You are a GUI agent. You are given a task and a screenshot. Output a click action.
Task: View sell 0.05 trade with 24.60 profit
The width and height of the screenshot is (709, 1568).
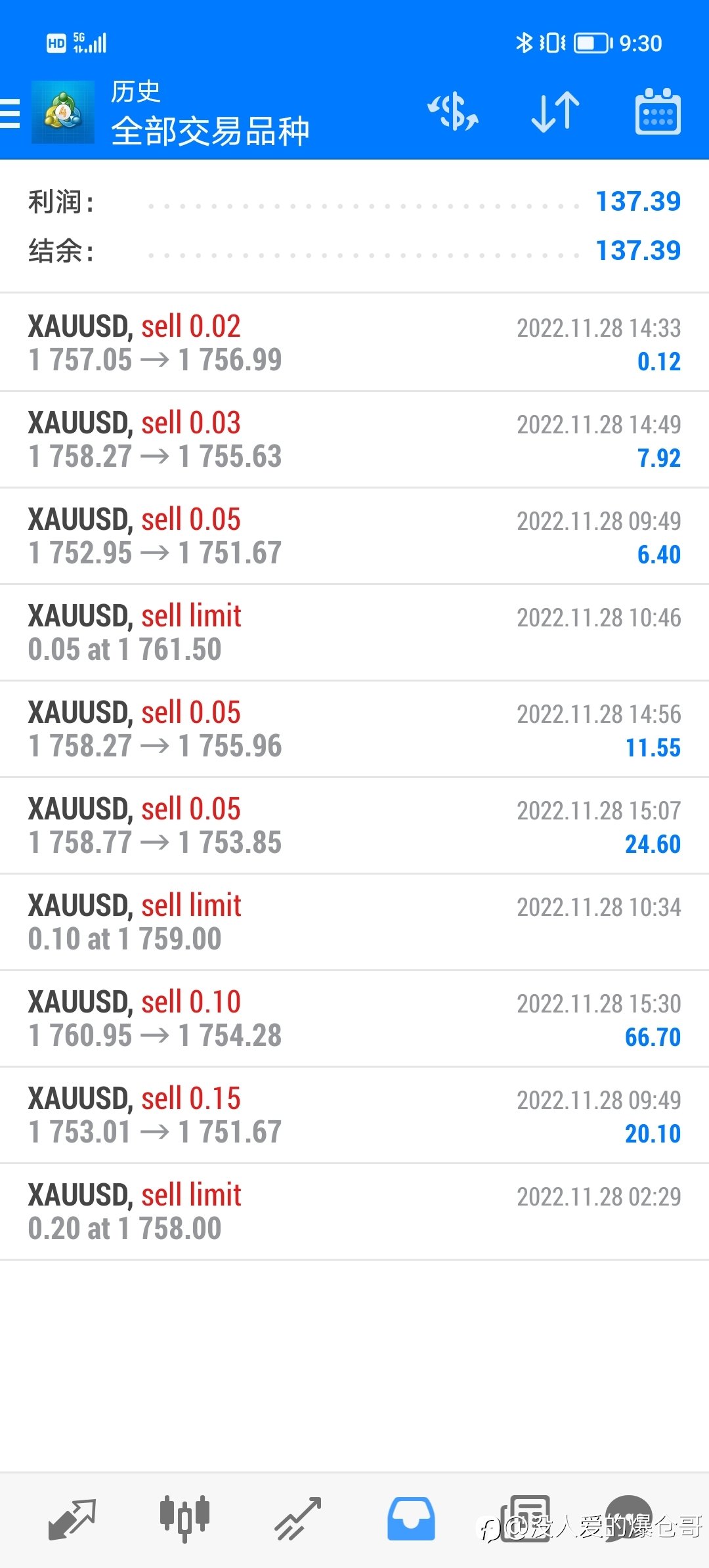coord(354,825)
